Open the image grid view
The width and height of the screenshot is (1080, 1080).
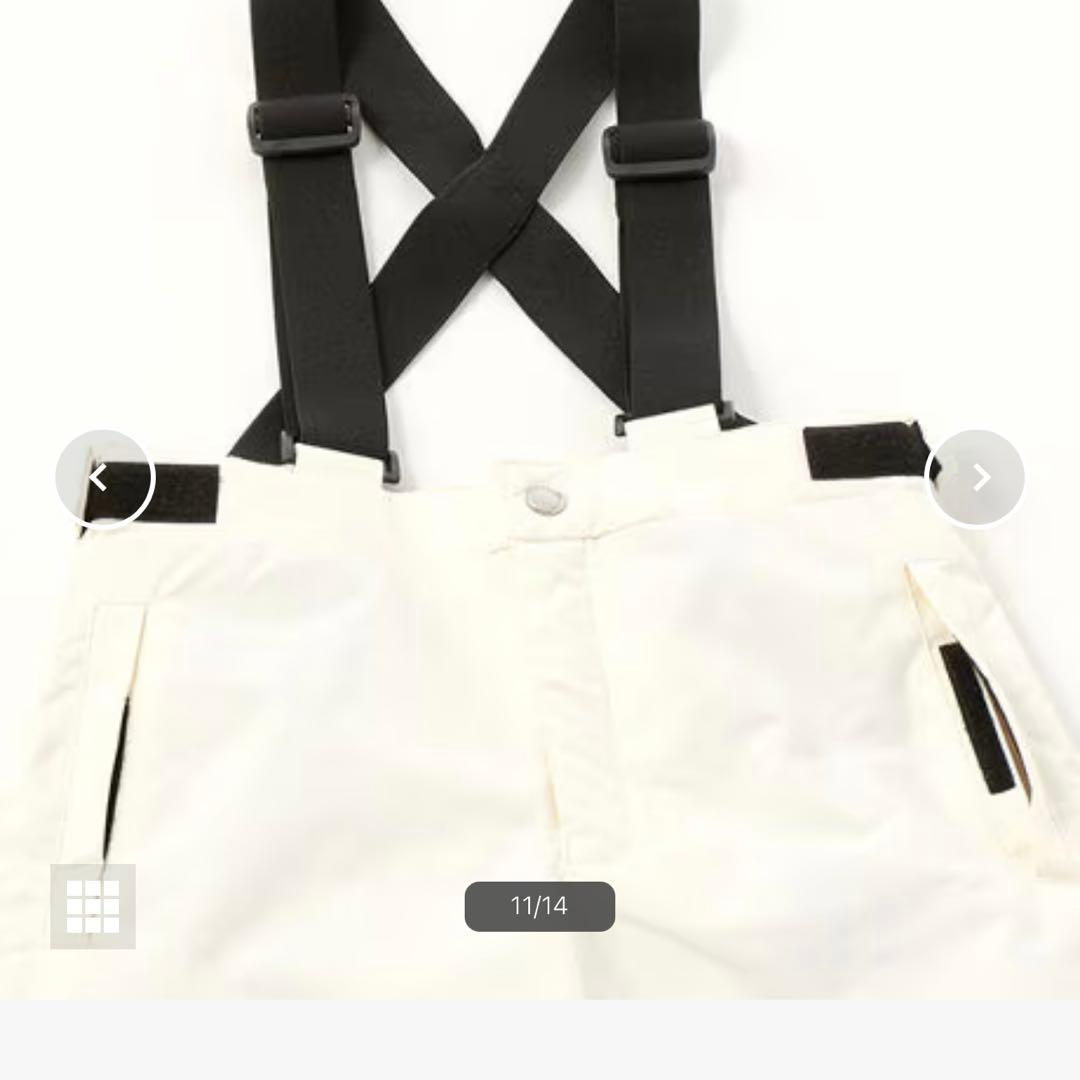[93, 906]
